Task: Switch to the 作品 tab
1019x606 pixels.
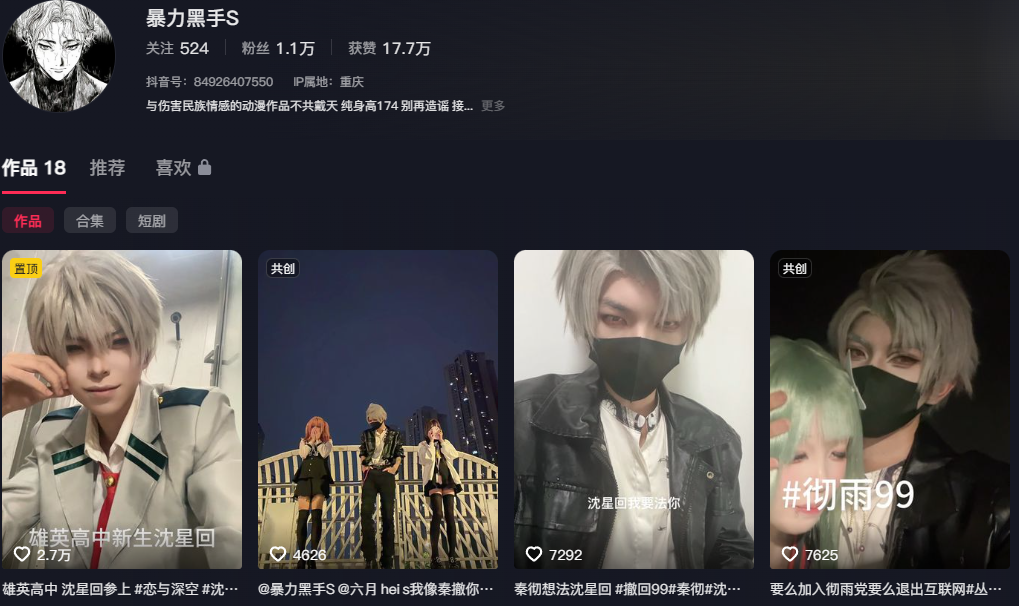Action: pos(34,168)
